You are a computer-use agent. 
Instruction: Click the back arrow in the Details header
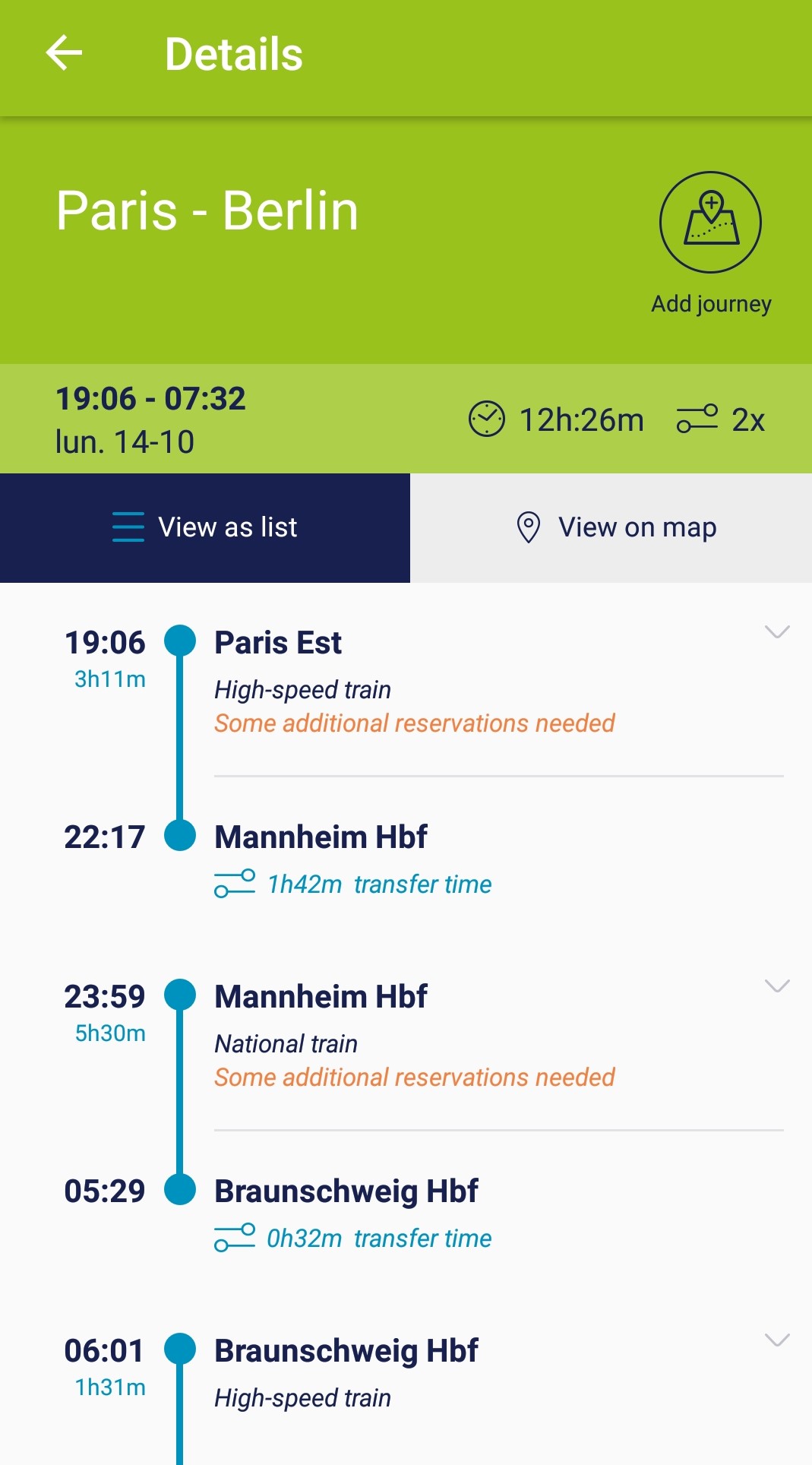coord(62,53)
